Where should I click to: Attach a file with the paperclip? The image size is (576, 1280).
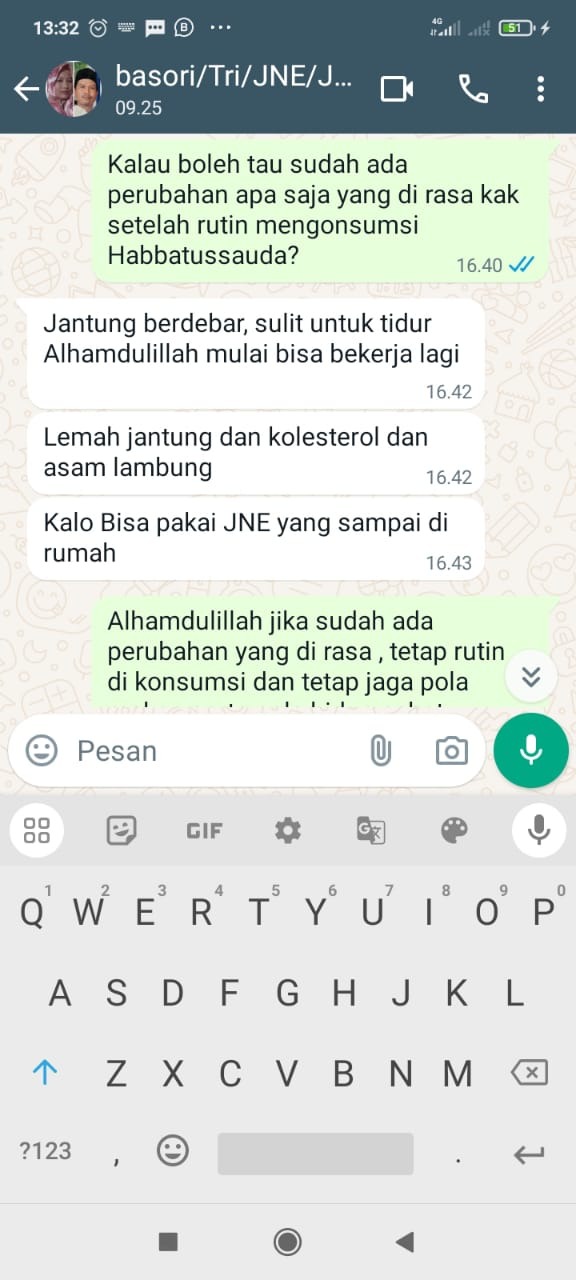click(380, 750)
